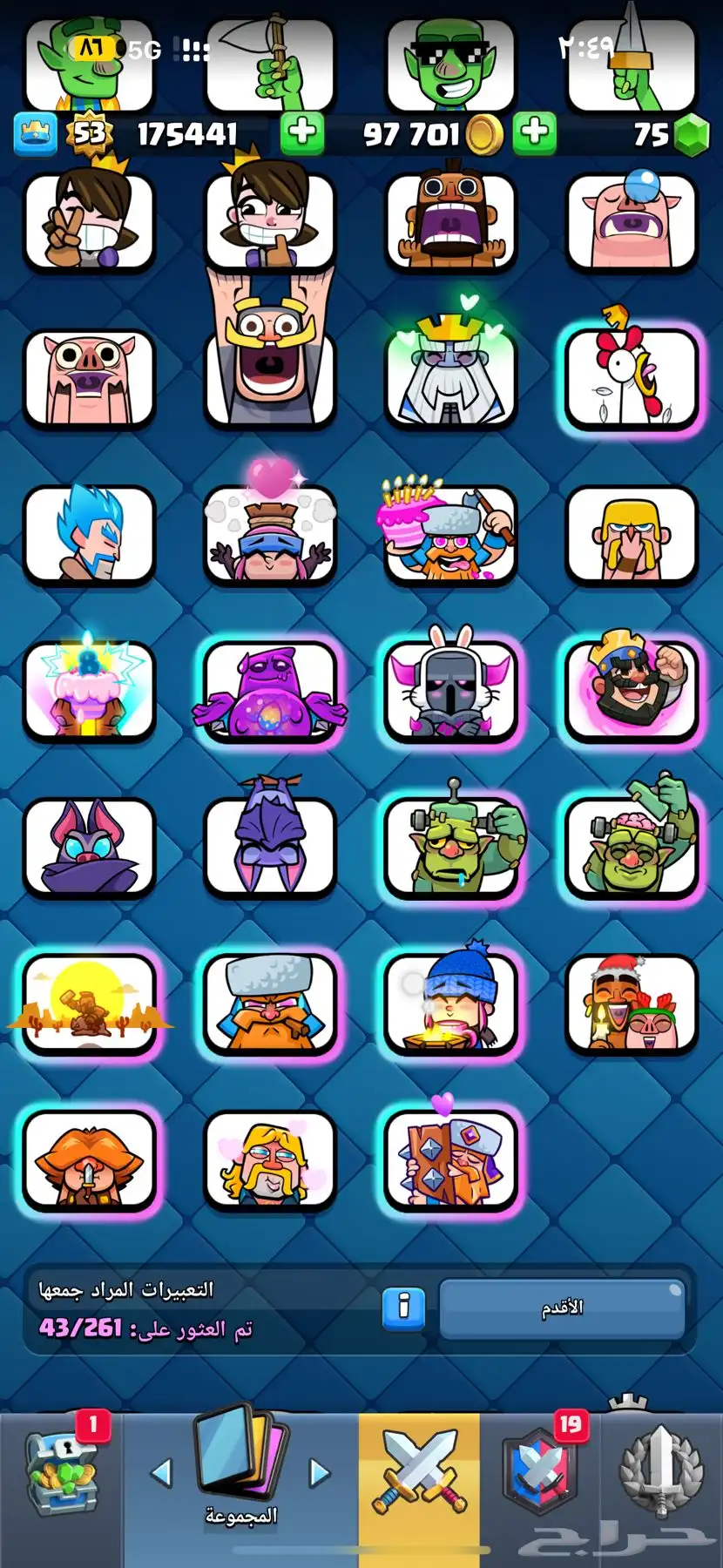Image resolution: width=723 pixels, height=1568 pixels.
Task: Add more gold with the plus button
Action: (x=534, y=132)
